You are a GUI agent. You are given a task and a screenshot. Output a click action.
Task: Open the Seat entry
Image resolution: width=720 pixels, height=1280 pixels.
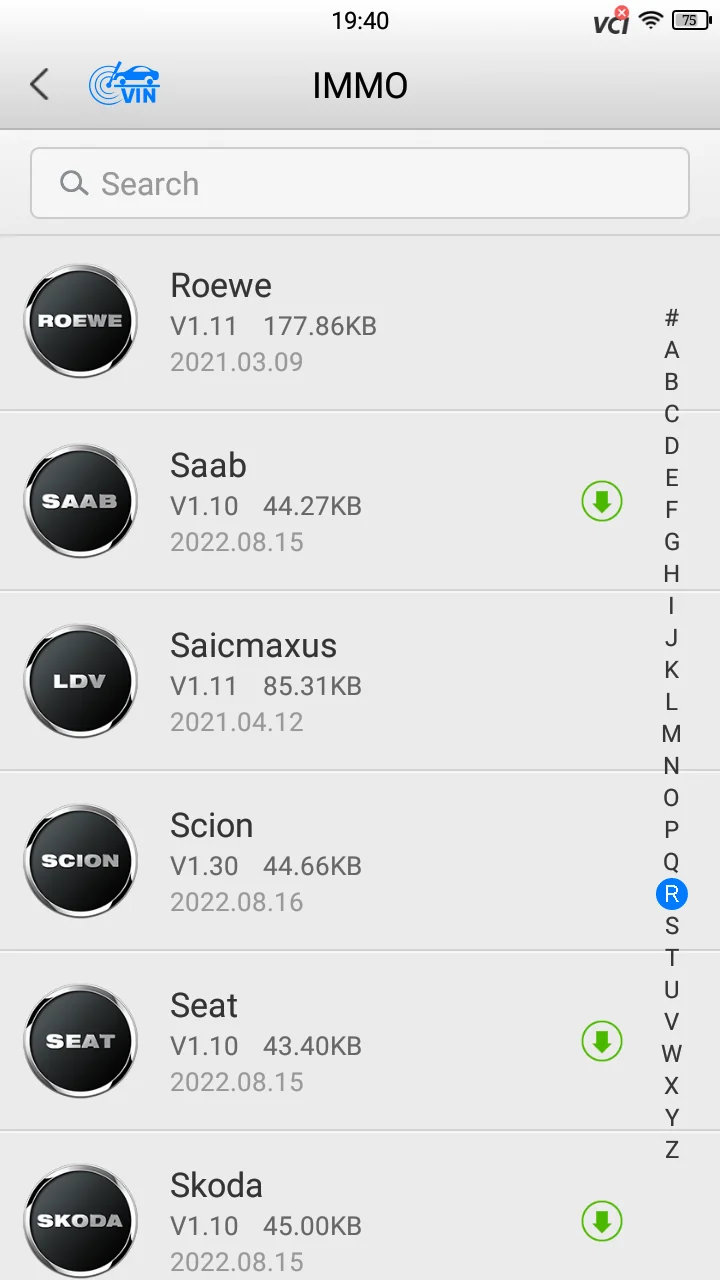[300, 1042]
